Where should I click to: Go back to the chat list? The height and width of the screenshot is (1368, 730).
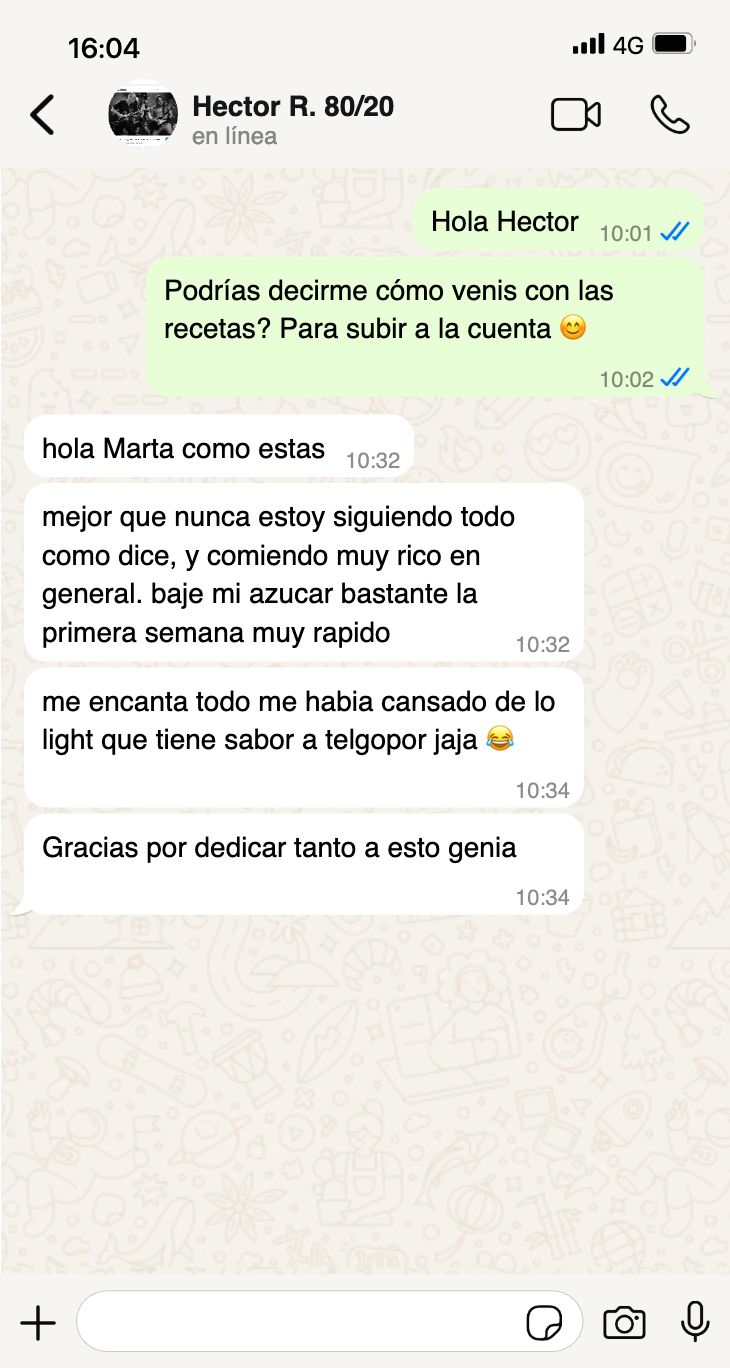point(42,115)
